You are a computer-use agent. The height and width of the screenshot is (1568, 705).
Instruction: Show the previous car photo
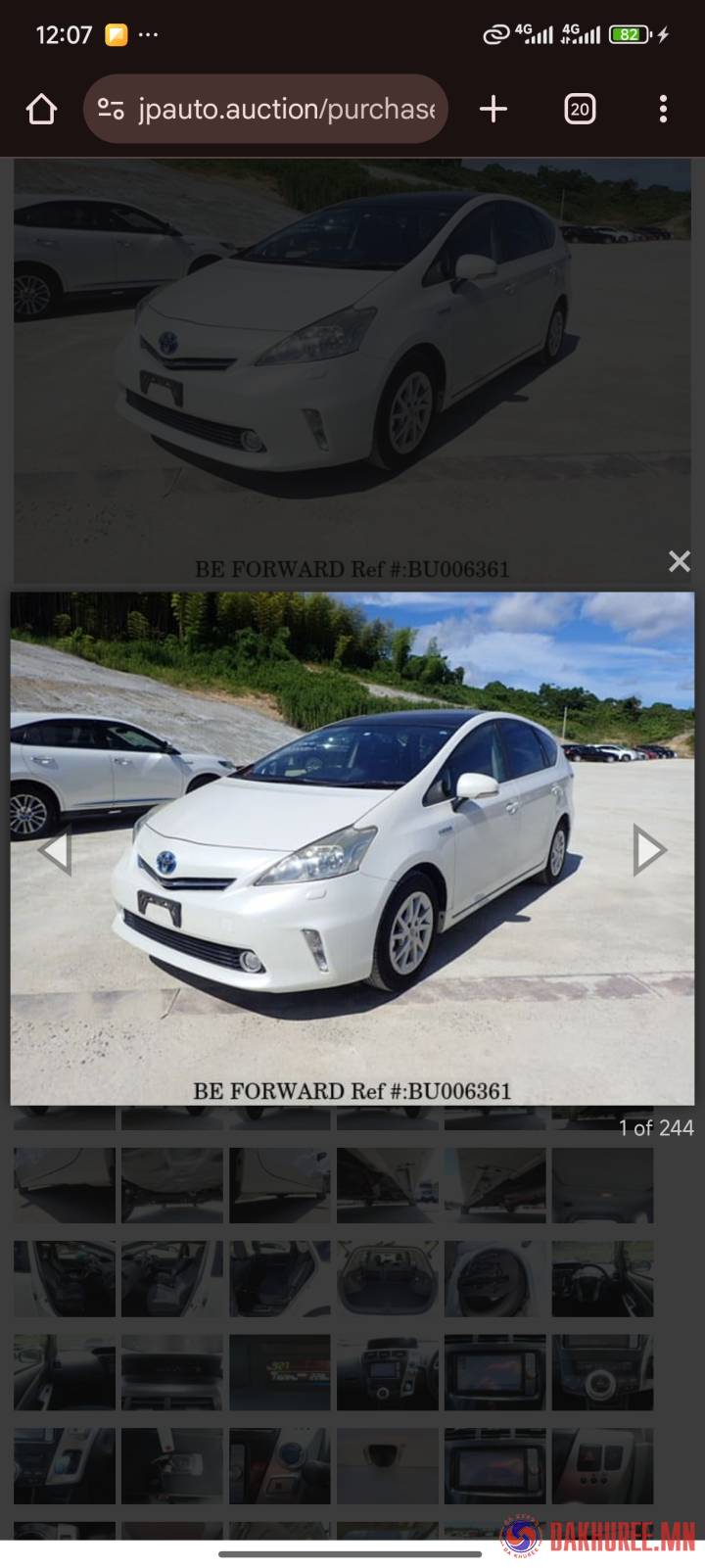[x=55, y=849]
